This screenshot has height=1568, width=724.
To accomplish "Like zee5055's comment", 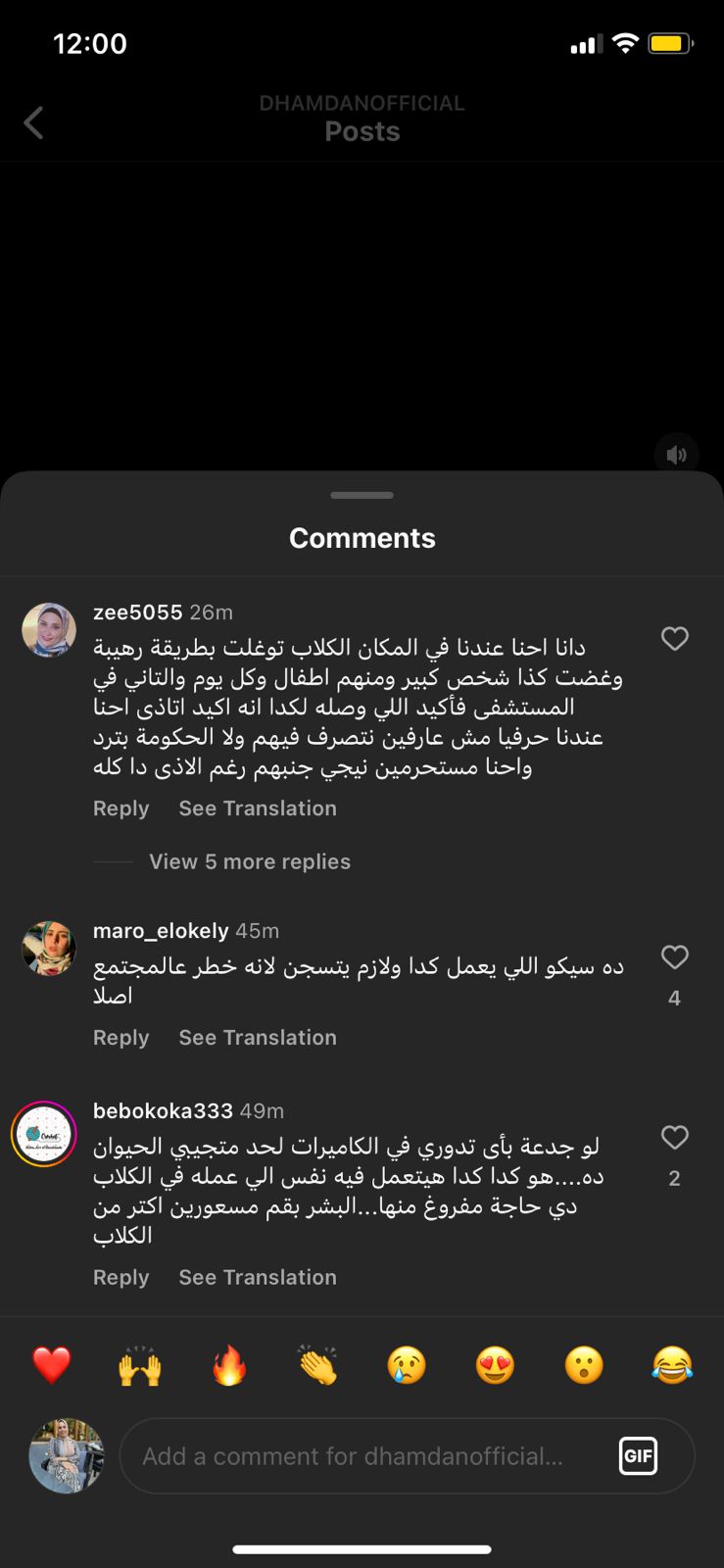I will (x=675, y=639).
